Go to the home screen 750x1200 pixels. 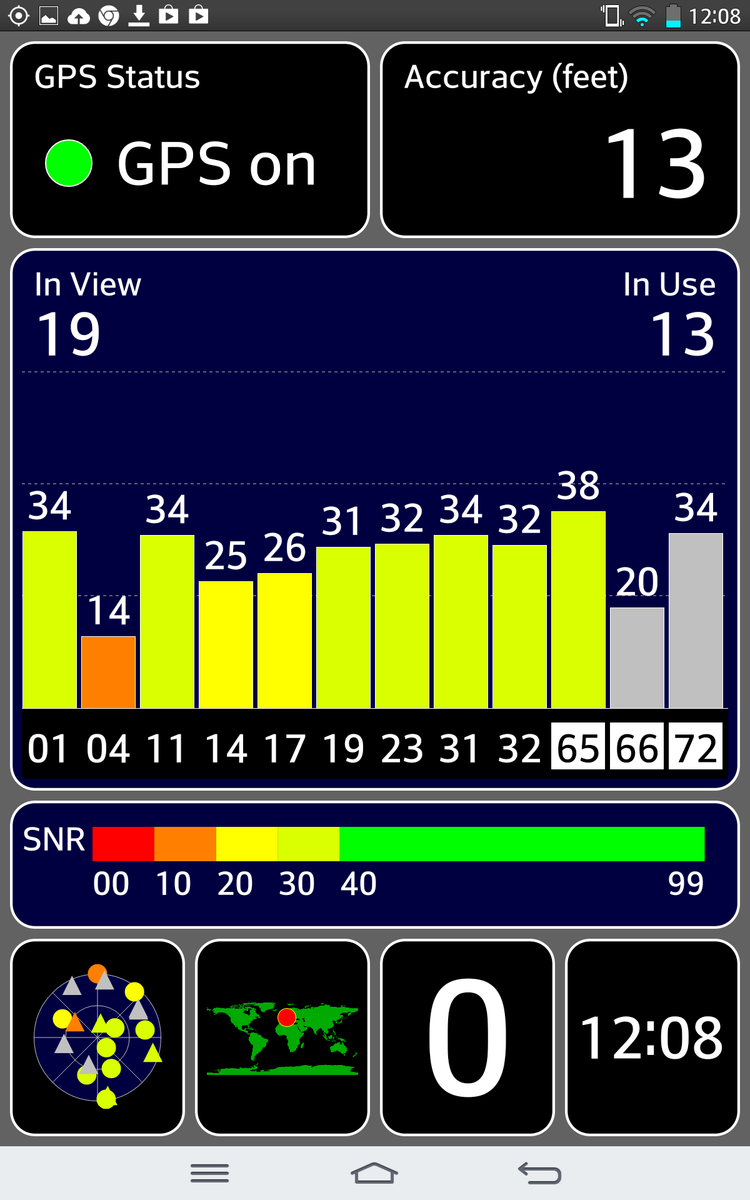(374, 1173)
